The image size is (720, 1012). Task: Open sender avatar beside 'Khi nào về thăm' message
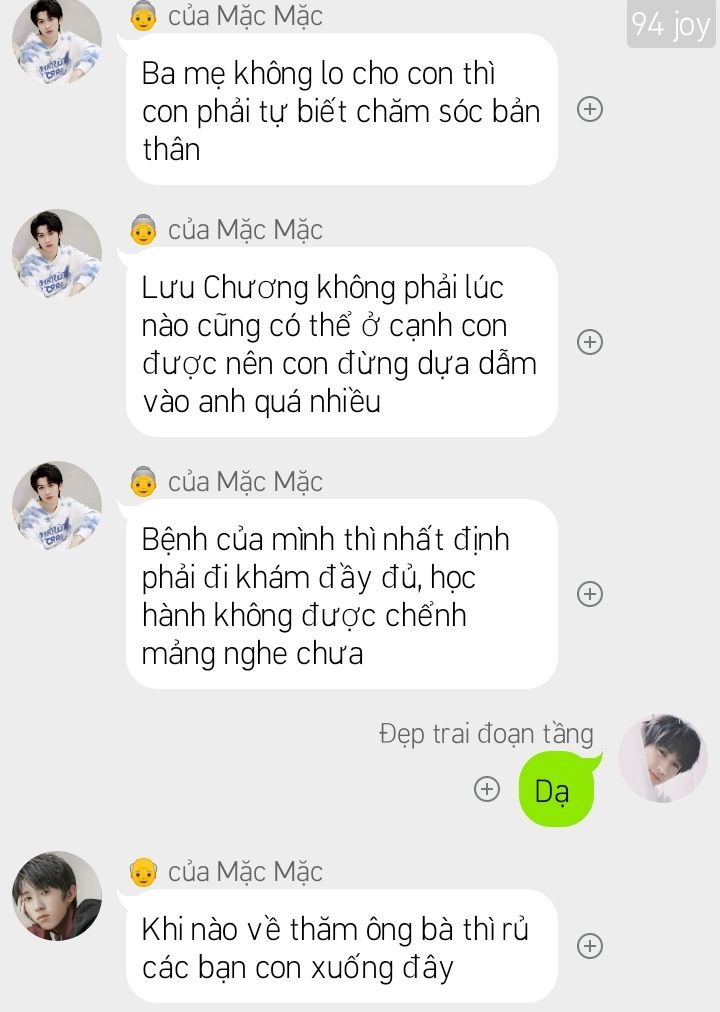point(56,896)
